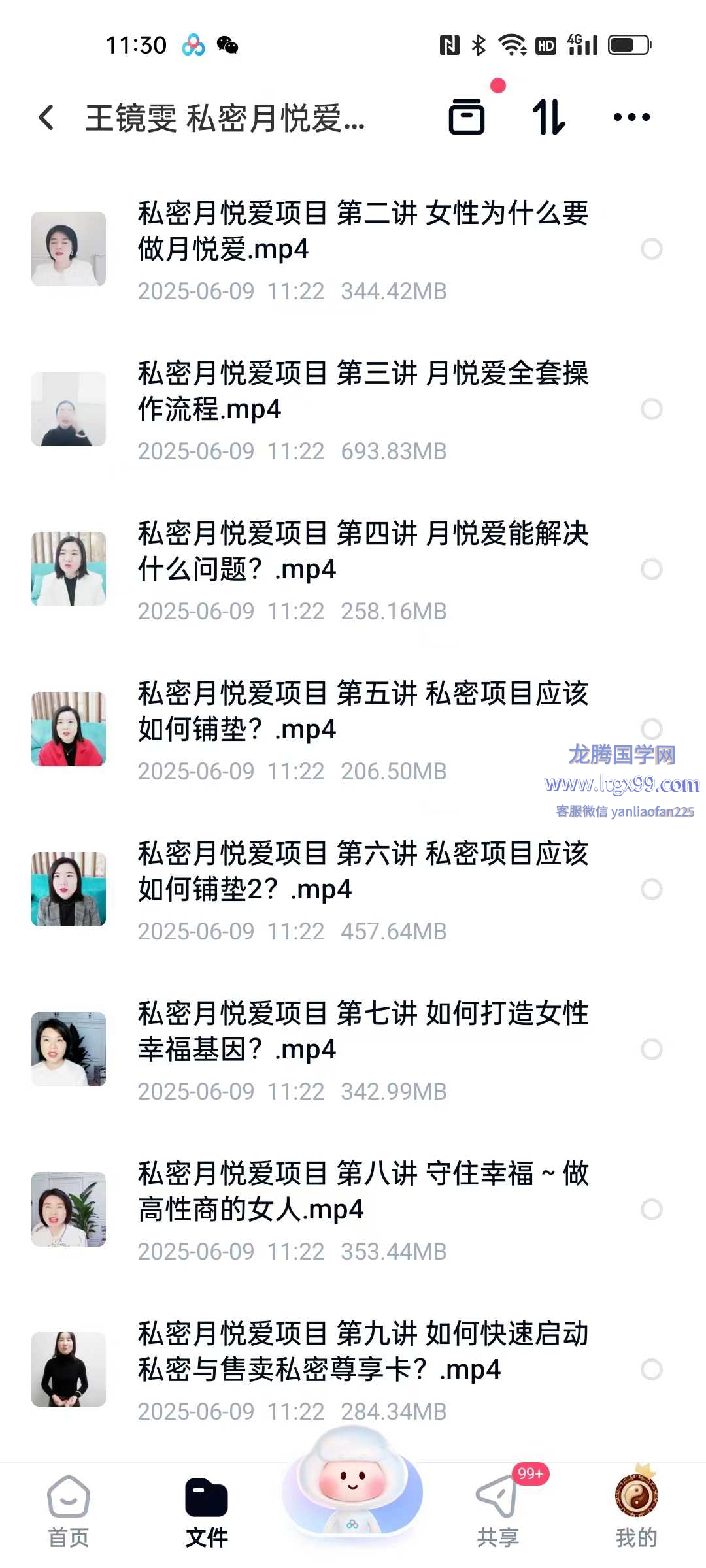Viewport: 706px width, 1568px height.
Task: Select the 第五讲 私密项目应该如何铺垫 checkbox
Action: tap(652, 728)
